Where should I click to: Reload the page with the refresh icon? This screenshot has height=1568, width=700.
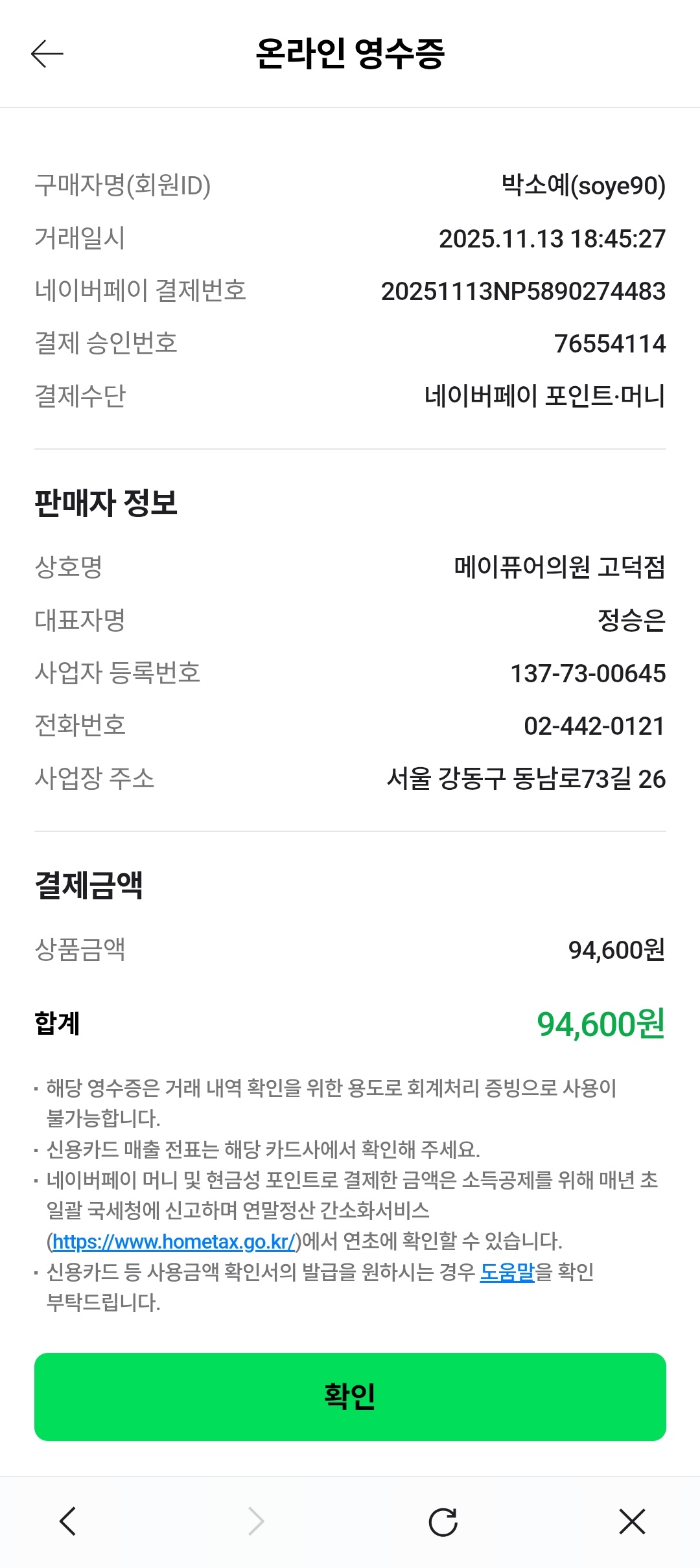click(443, 1521)
